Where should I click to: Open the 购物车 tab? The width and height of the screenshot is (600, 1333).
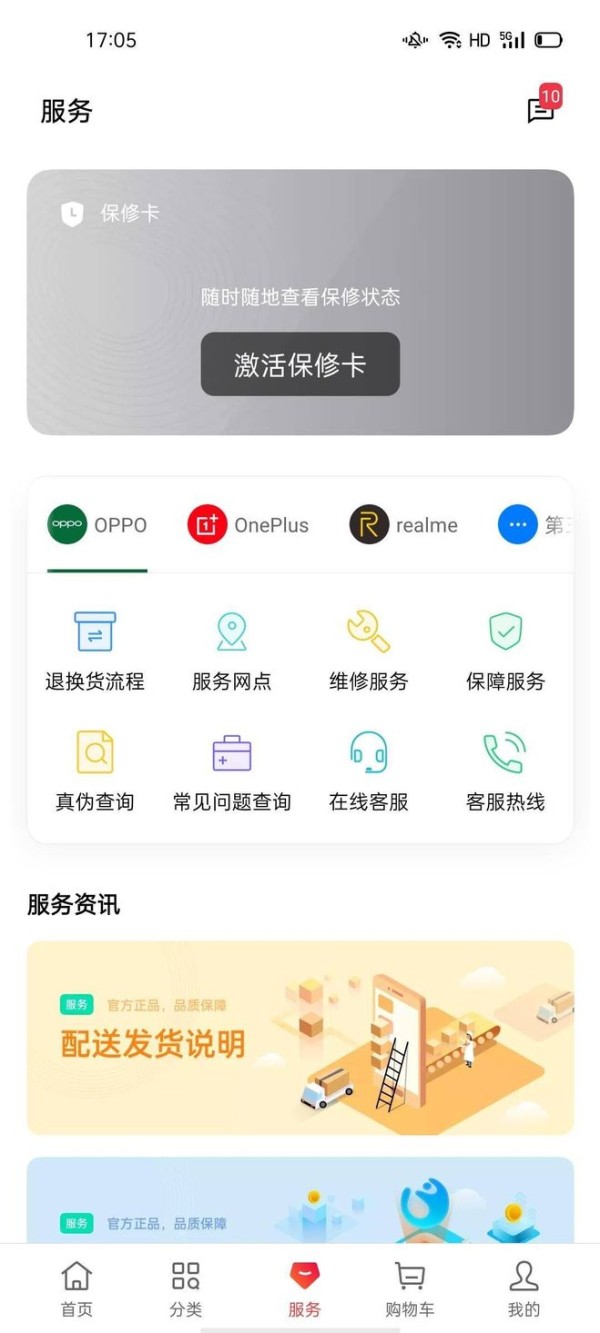click(410, 1289)
